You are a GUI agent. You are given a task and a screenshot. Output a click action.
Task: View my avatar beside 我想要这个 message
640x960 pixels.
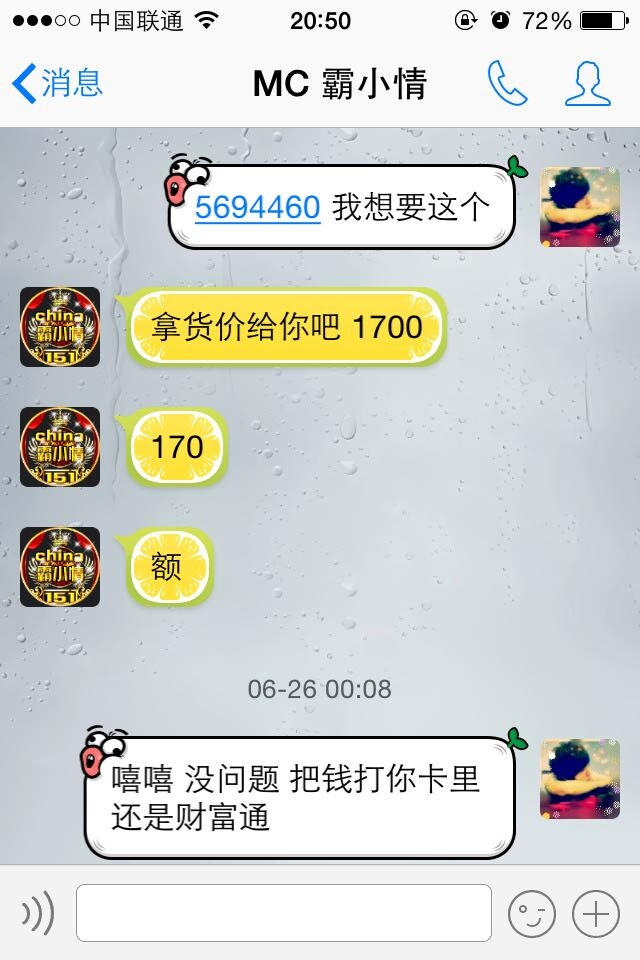tap(580, 207)
